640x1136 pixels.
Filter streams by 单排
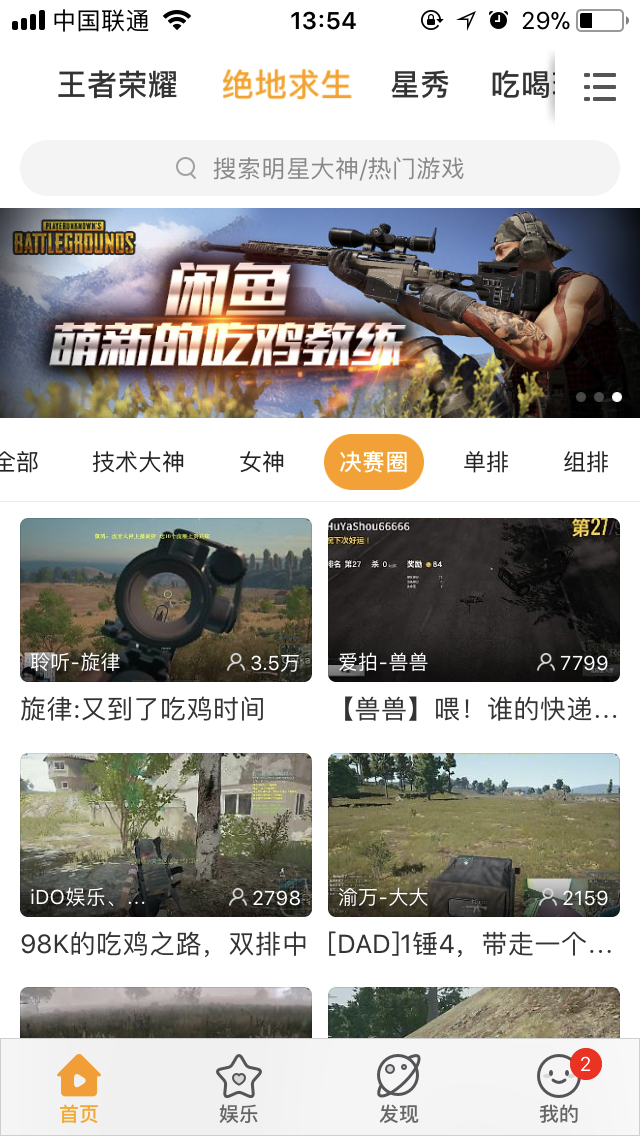pos(486,461)
